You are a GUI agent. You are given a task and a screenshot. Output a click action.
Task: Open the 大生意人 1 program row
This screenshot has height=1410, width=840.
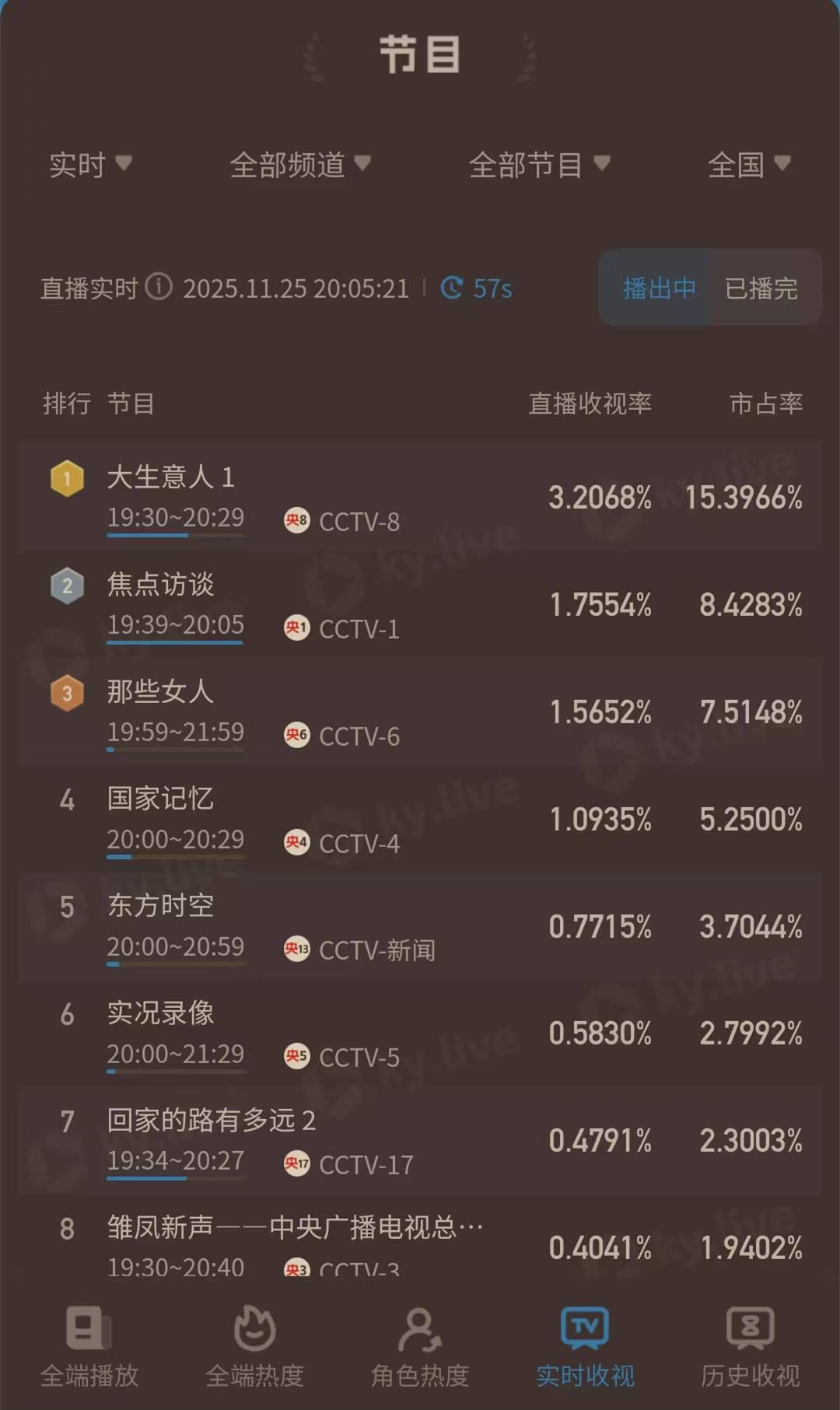point(420,497)
